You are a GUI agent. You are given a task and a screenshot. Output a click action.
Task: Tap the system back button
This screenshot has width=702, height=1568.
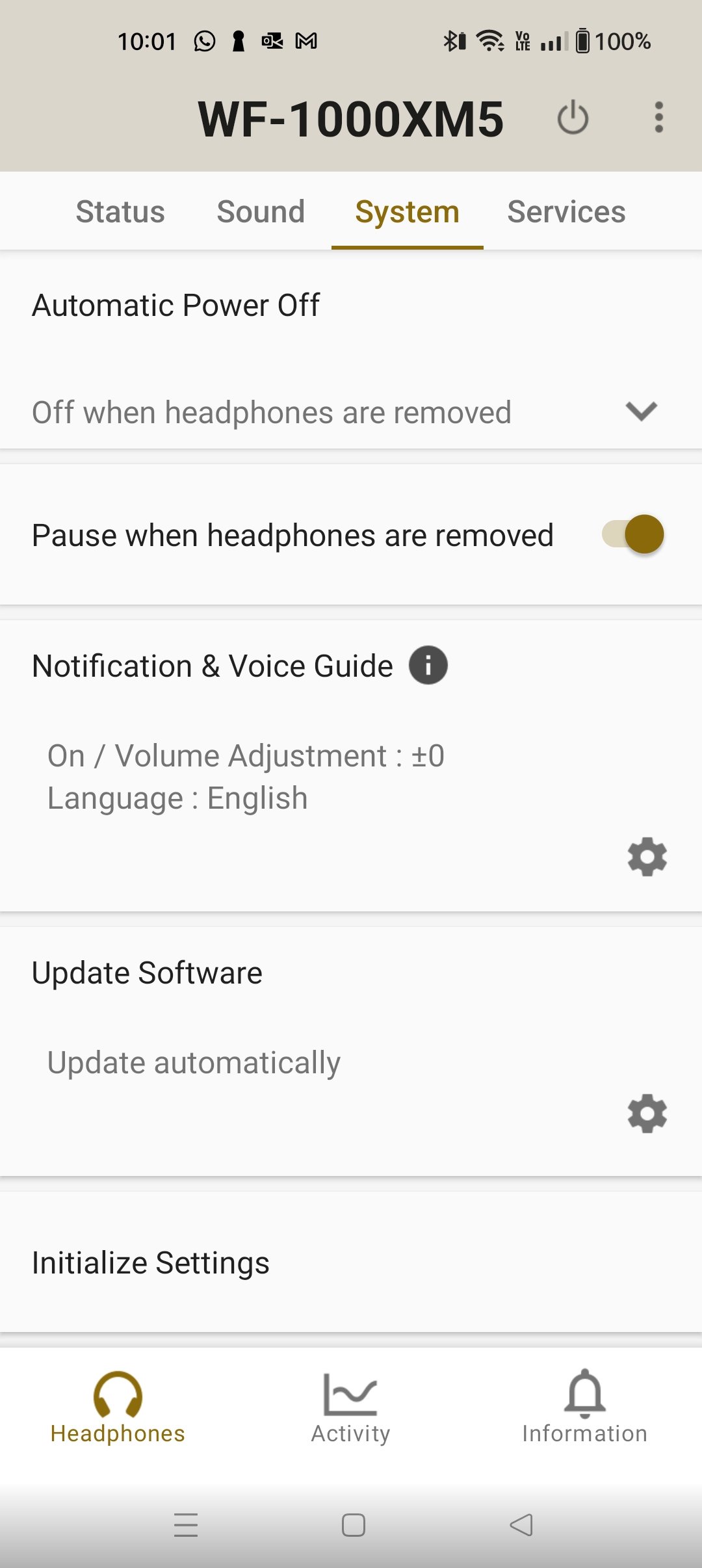521,1525
